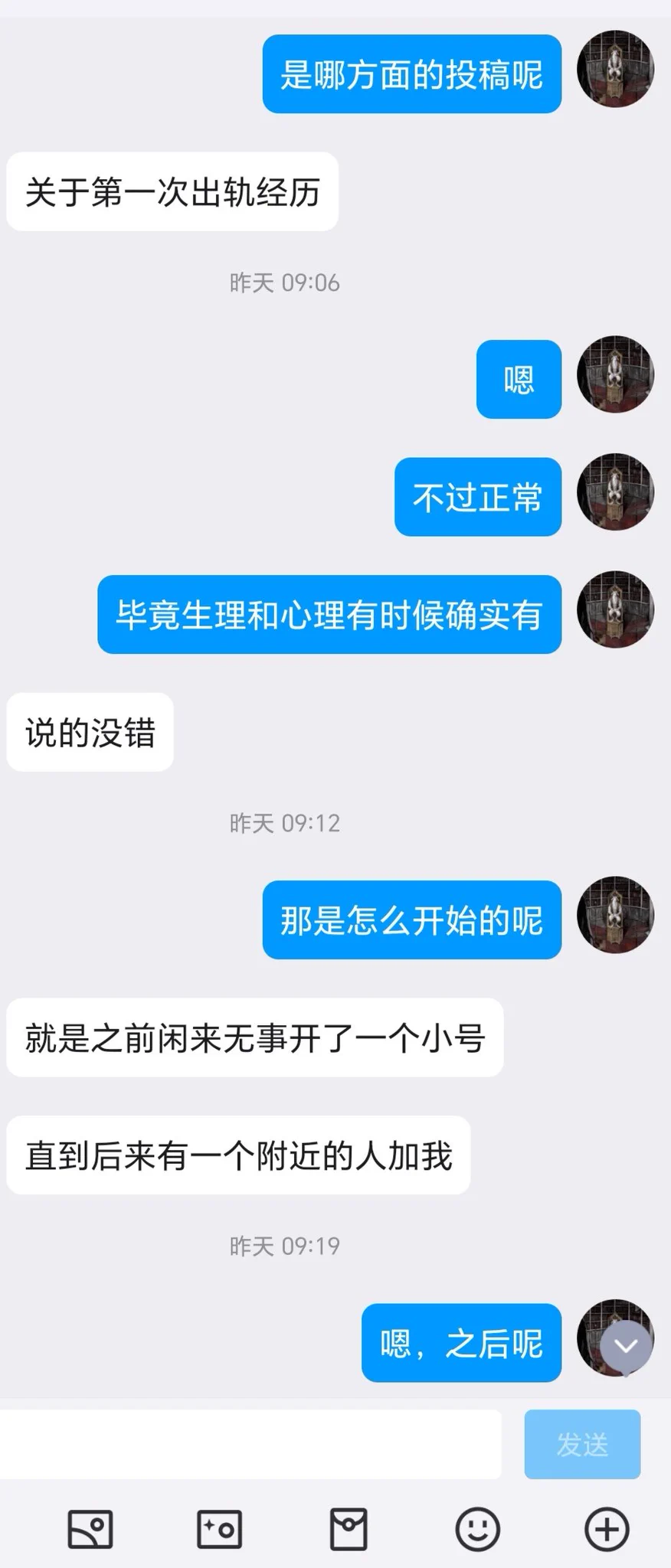Open the image gallery picker icon
The image size is (671, 1568).
(90, 1529)
